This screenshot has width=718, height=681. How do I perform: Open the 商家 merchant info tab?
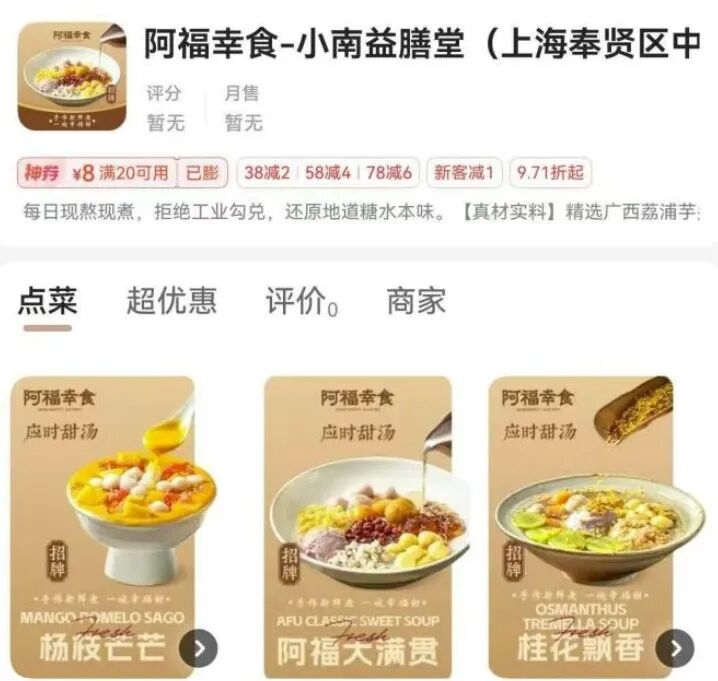click(416, 301)
